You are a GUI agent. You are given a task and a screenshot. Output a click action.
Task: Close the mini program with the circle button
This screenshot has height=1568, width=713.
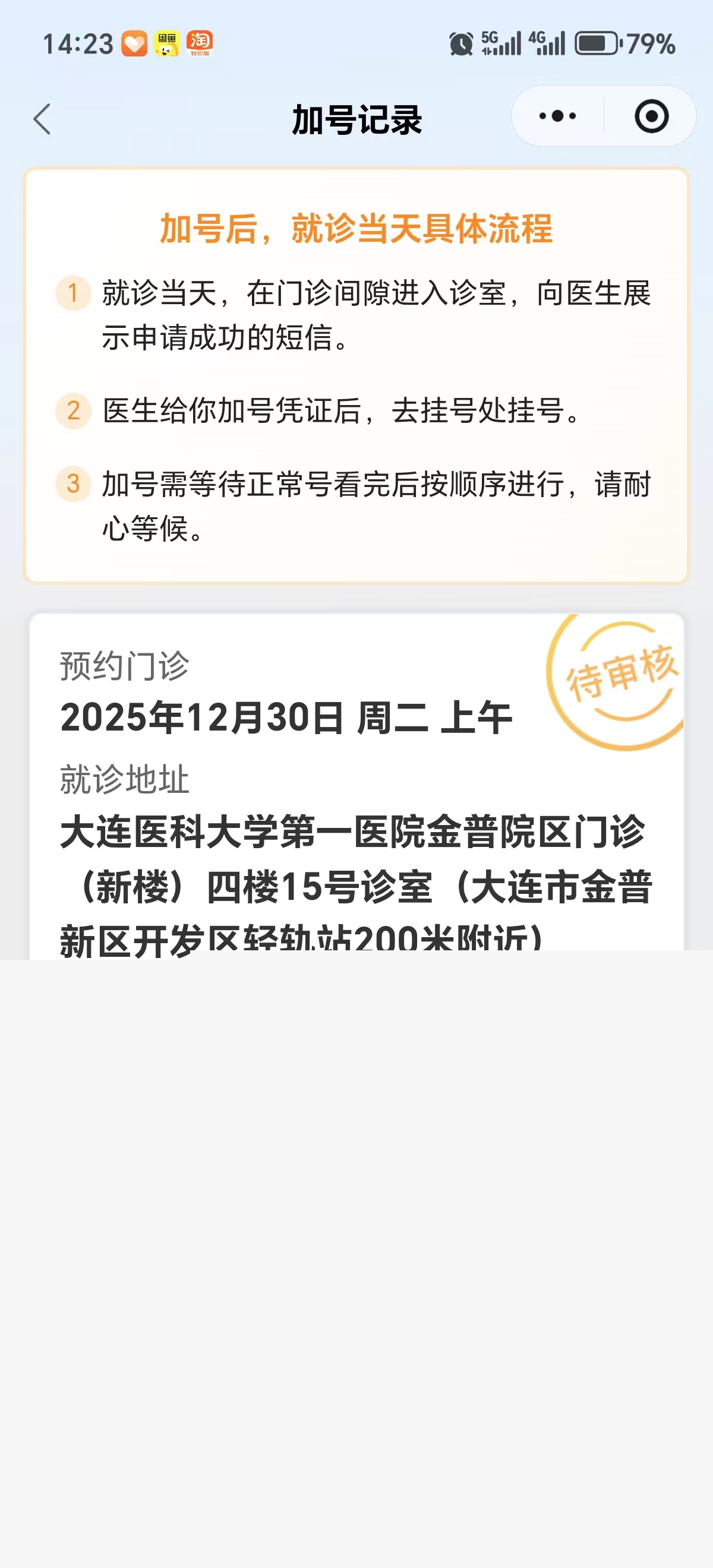[x=651, y=116]
